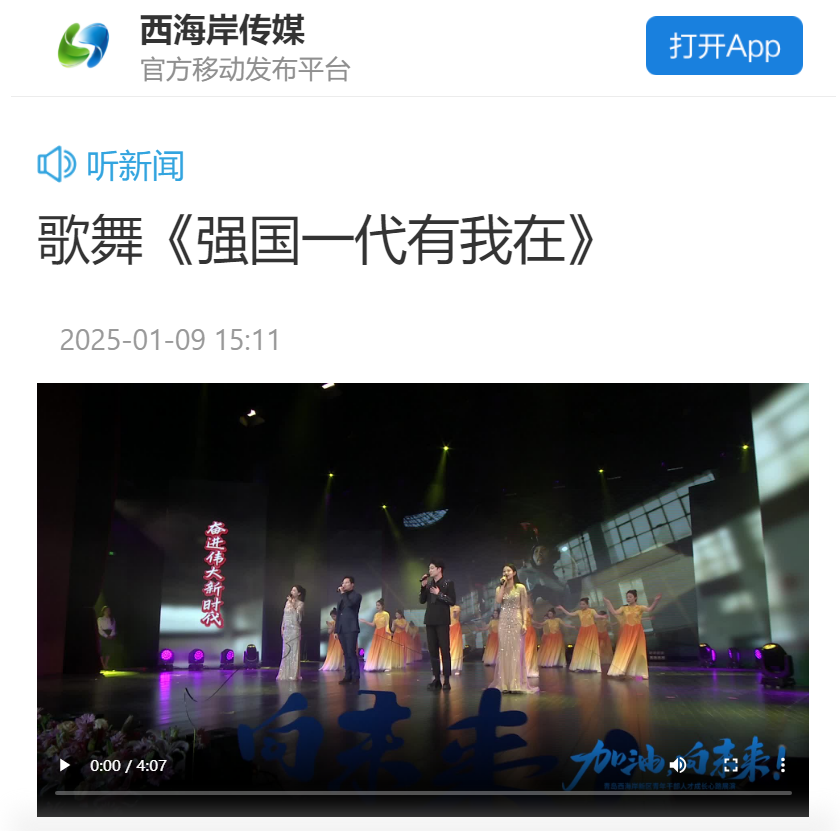Mute the video sound
Viewport: 840px width, 831px height.
(x=678, y=765)
